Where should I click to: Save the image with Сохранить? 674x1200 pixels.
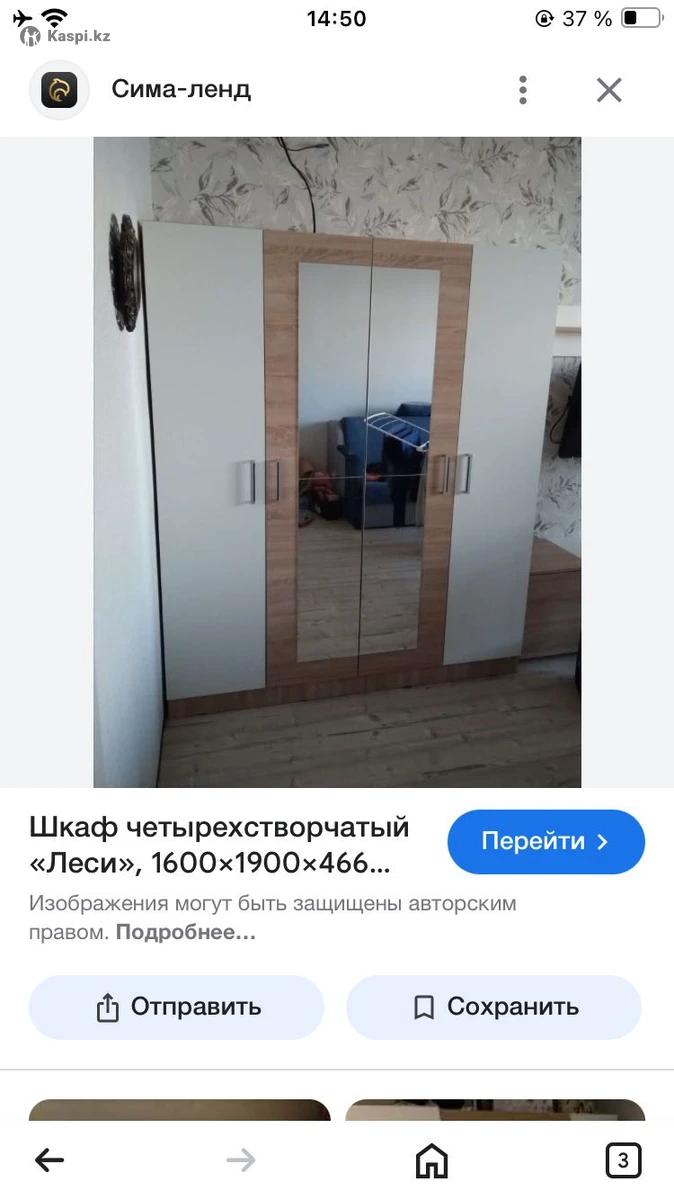(x=494, y=1007)
